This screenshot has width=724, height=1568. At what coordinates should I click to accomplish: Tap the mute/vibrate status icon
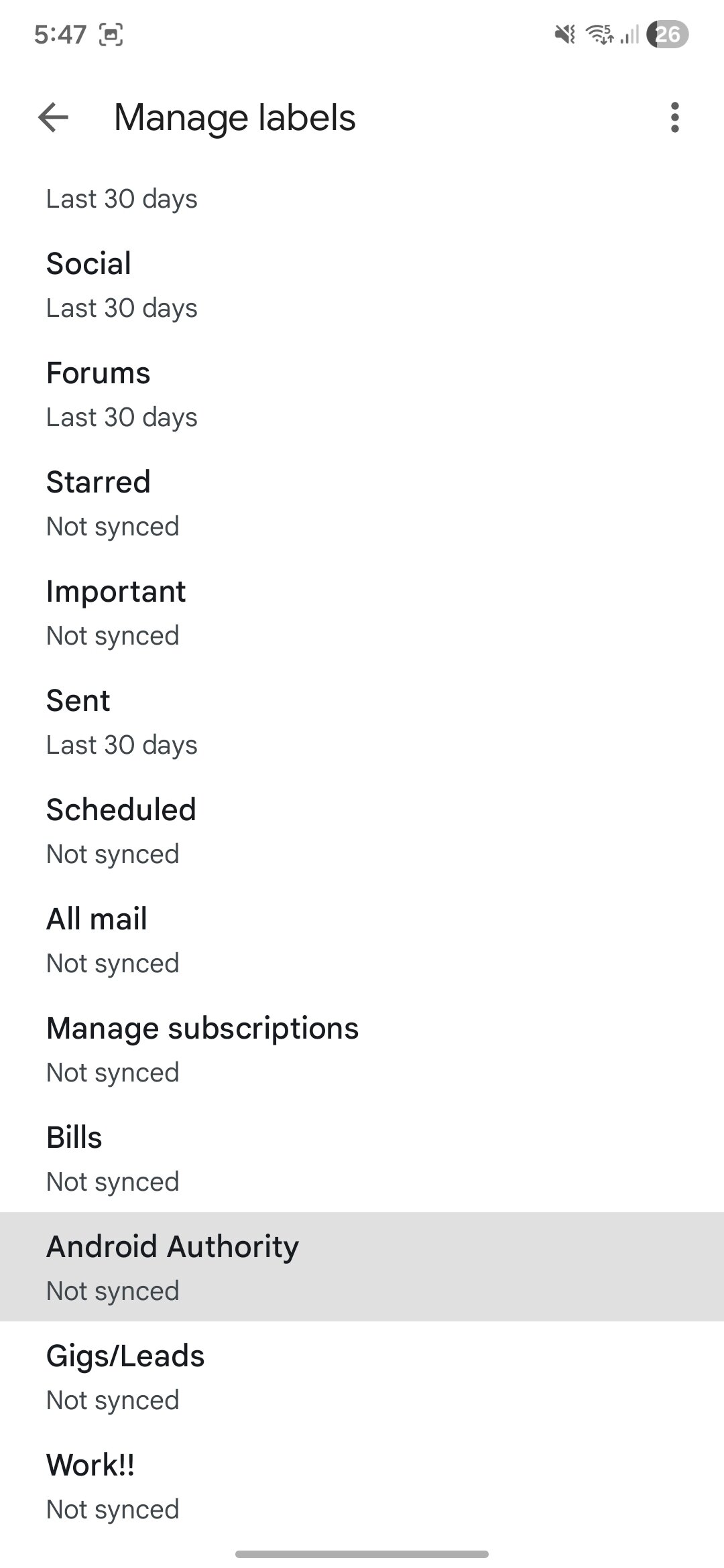click(x=564, y=34)
